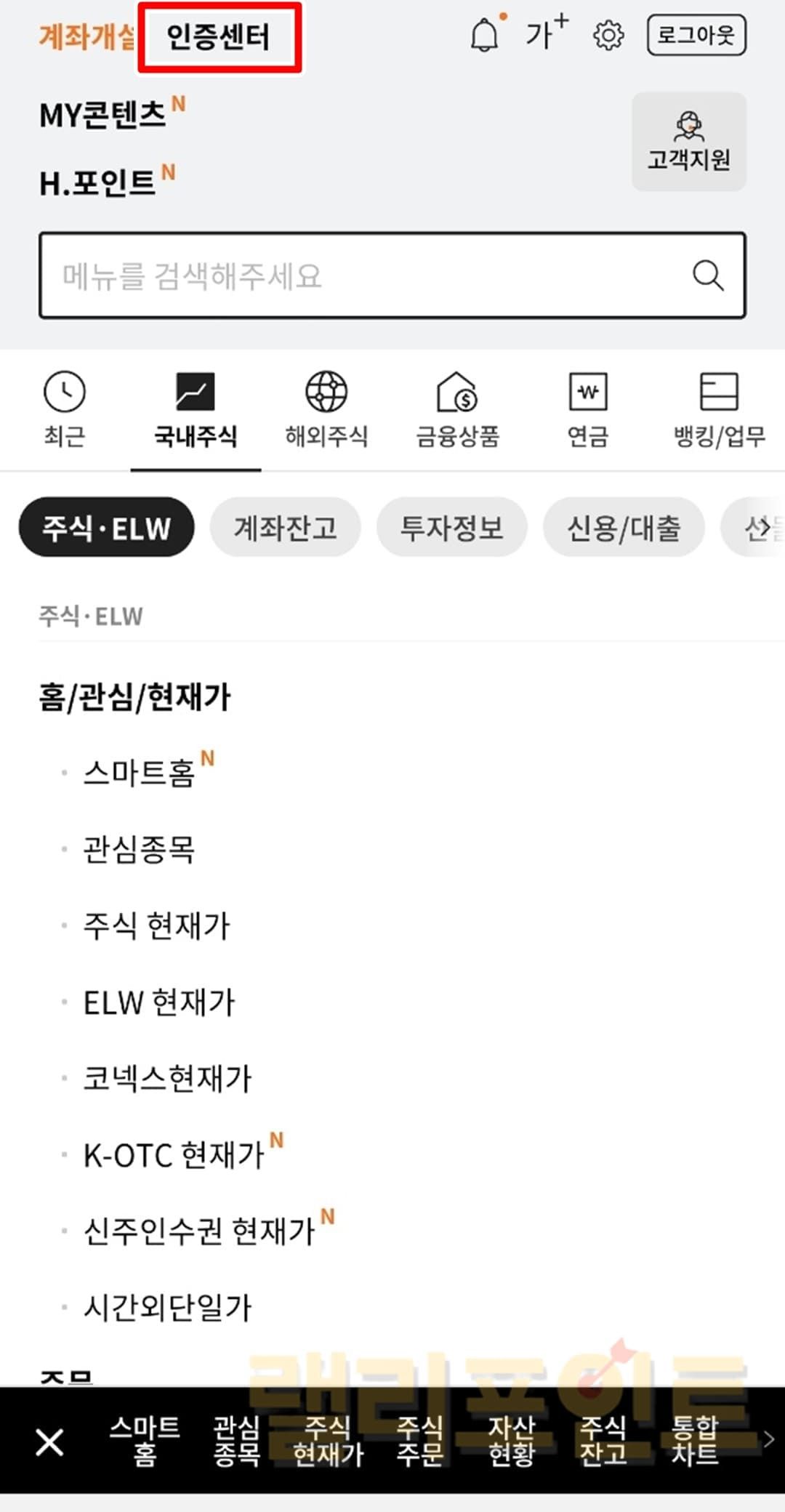Viewport: 785px width, 1512px height.
Task: Close the bottom shortcut bar
Action: click(49, 1442)
